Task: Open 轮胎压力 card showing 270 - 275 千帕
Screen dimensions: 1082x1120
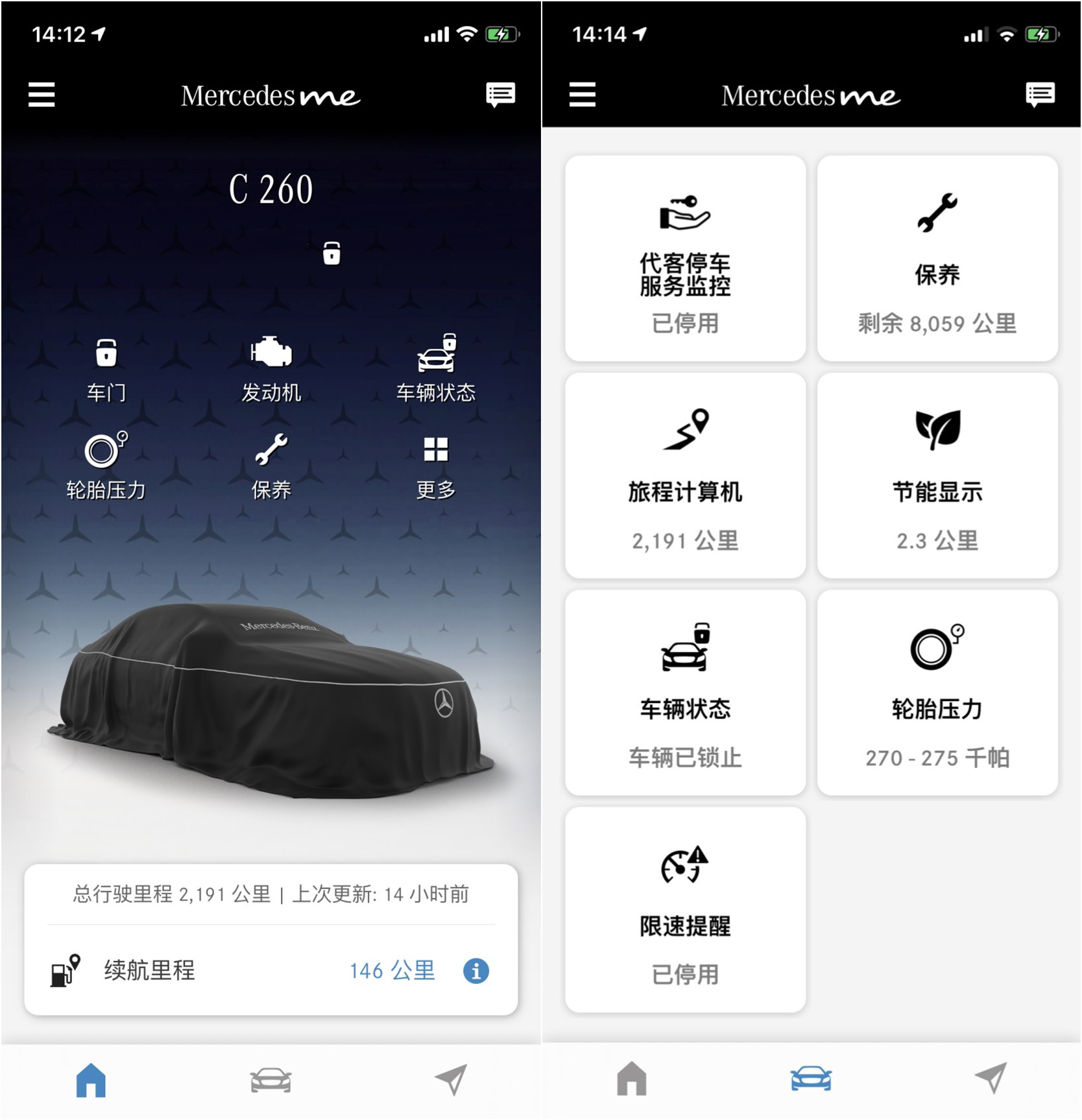Action: [937, 693]
